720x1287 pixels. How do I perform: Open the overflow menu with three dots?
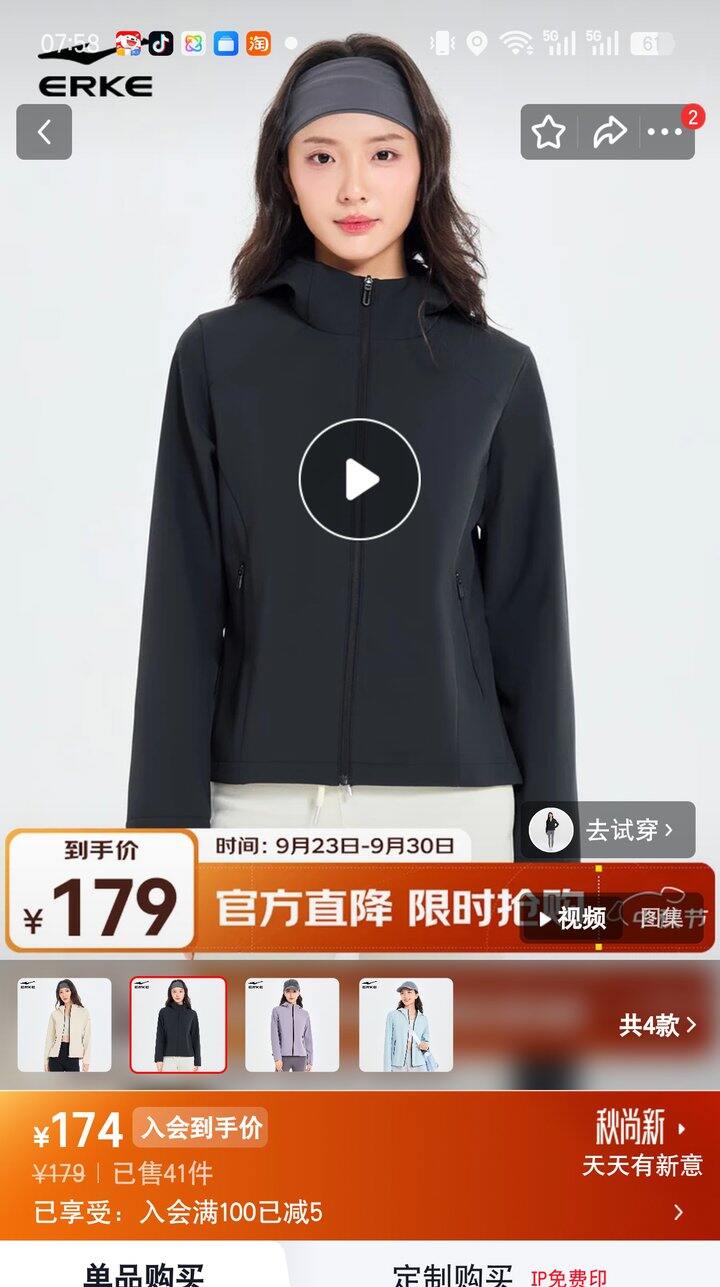click(665, 132)
